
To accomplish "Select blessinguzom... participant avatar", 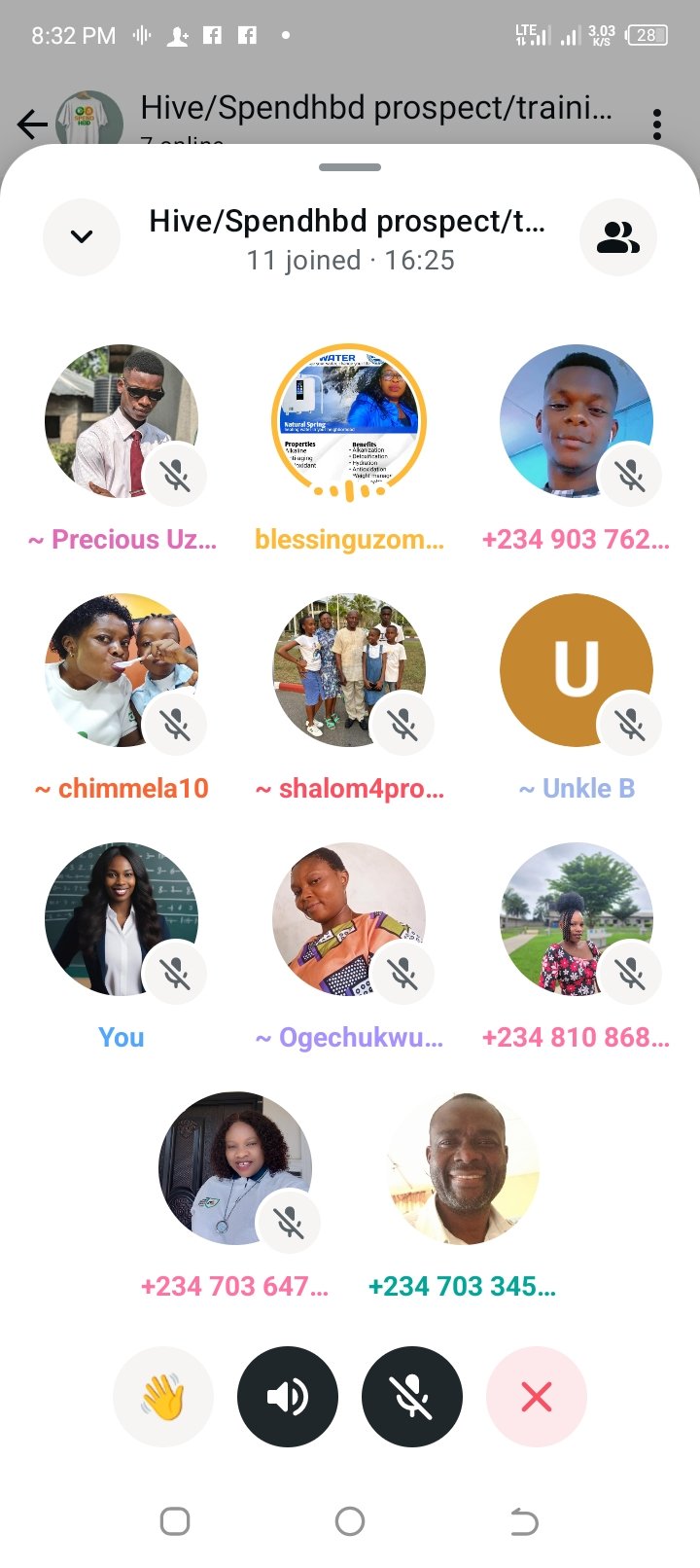I will tap(349, 421).
